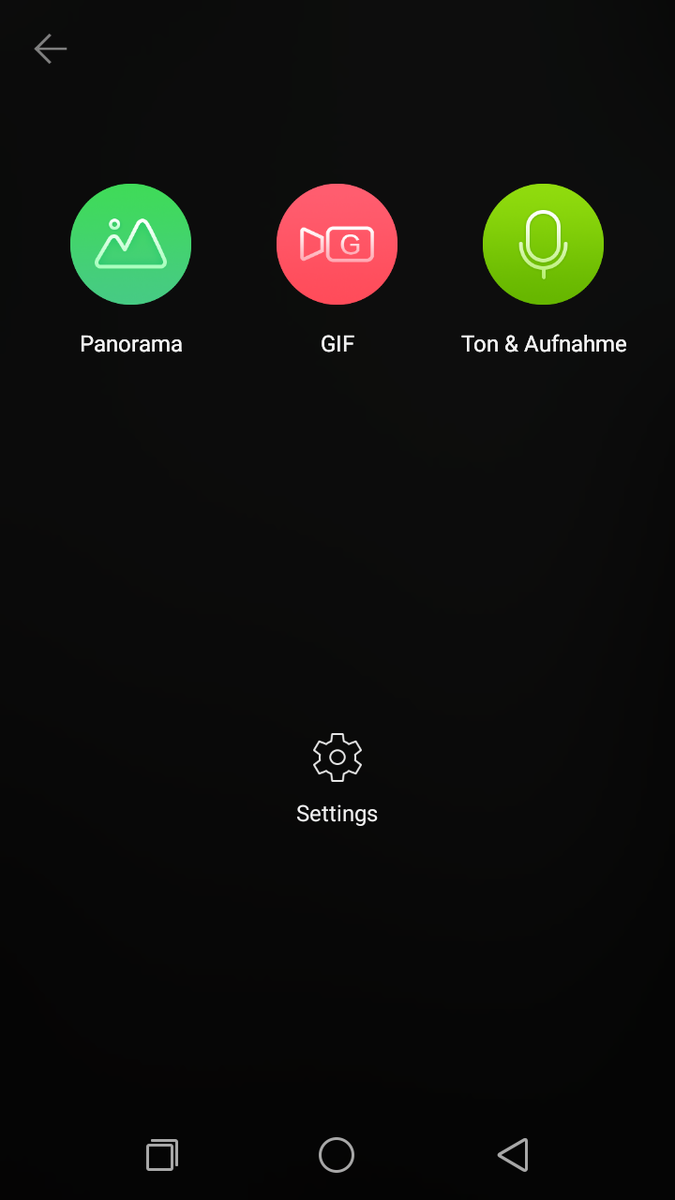Tap the system back triangle
This screenshot has width=675, height=1200.
(x=513, y=1155)
